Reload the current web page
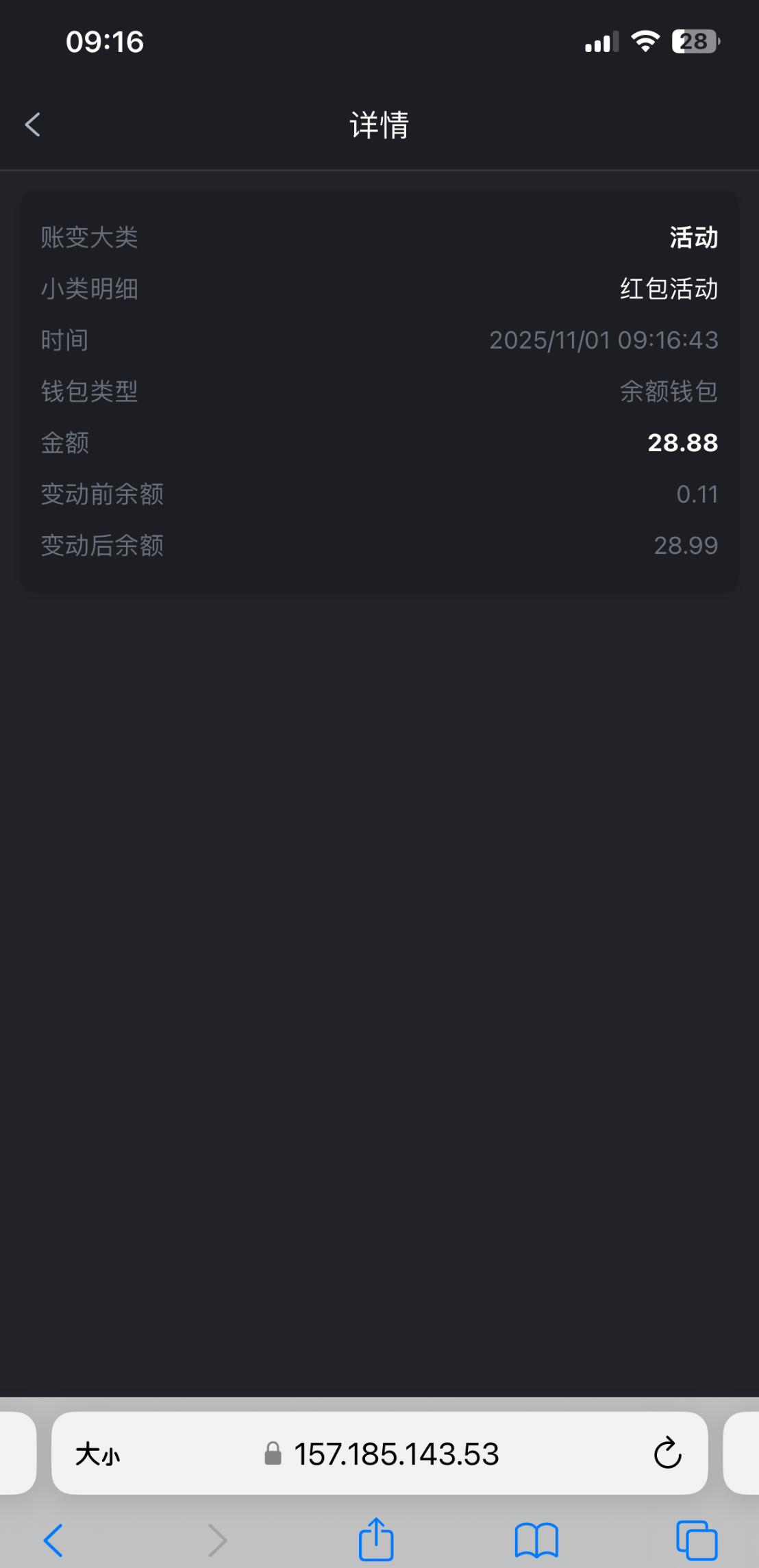The width and height of the screenshot is (759, 1568). point(667,1454)
